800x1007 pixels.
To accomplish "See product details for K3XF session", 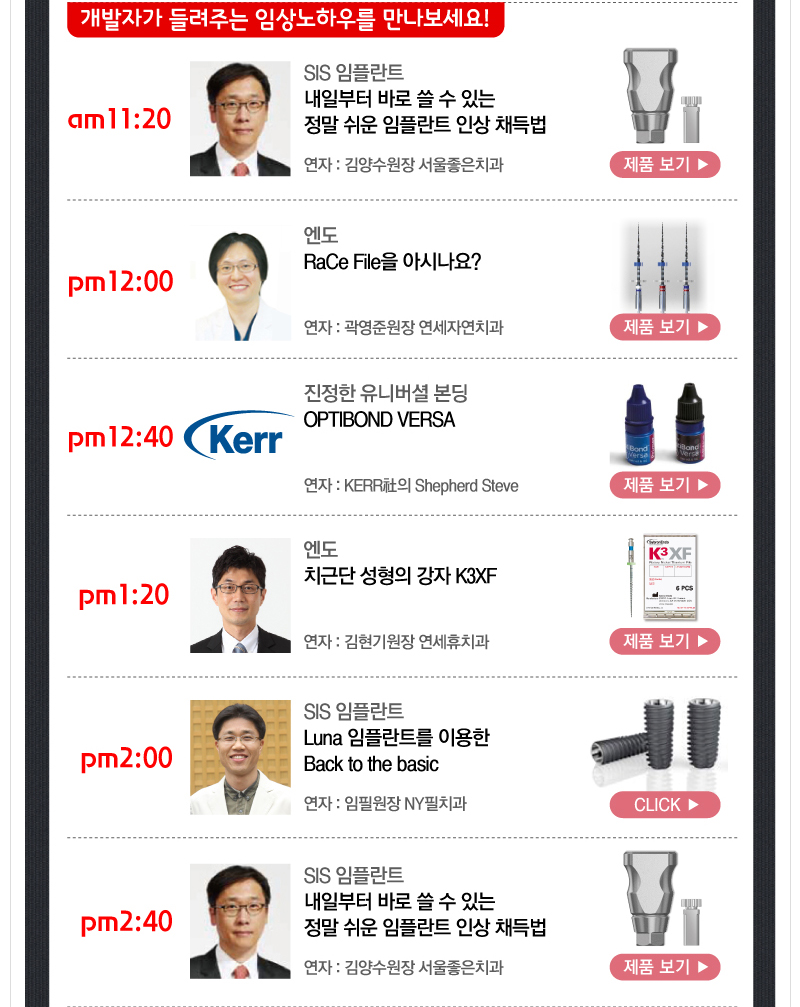I will (x=664, y=641).
